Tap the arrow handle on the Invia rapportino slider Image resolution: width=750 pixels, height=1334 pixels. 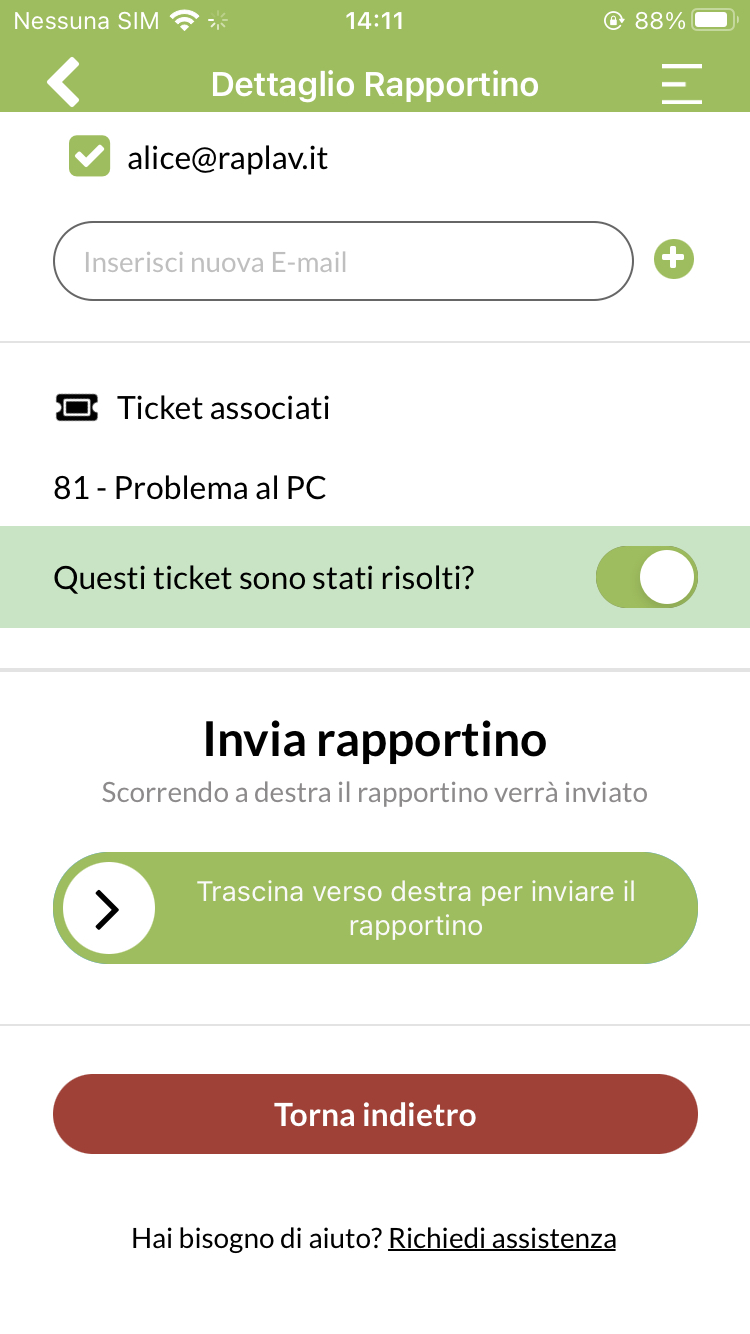(x=108, y=909)
